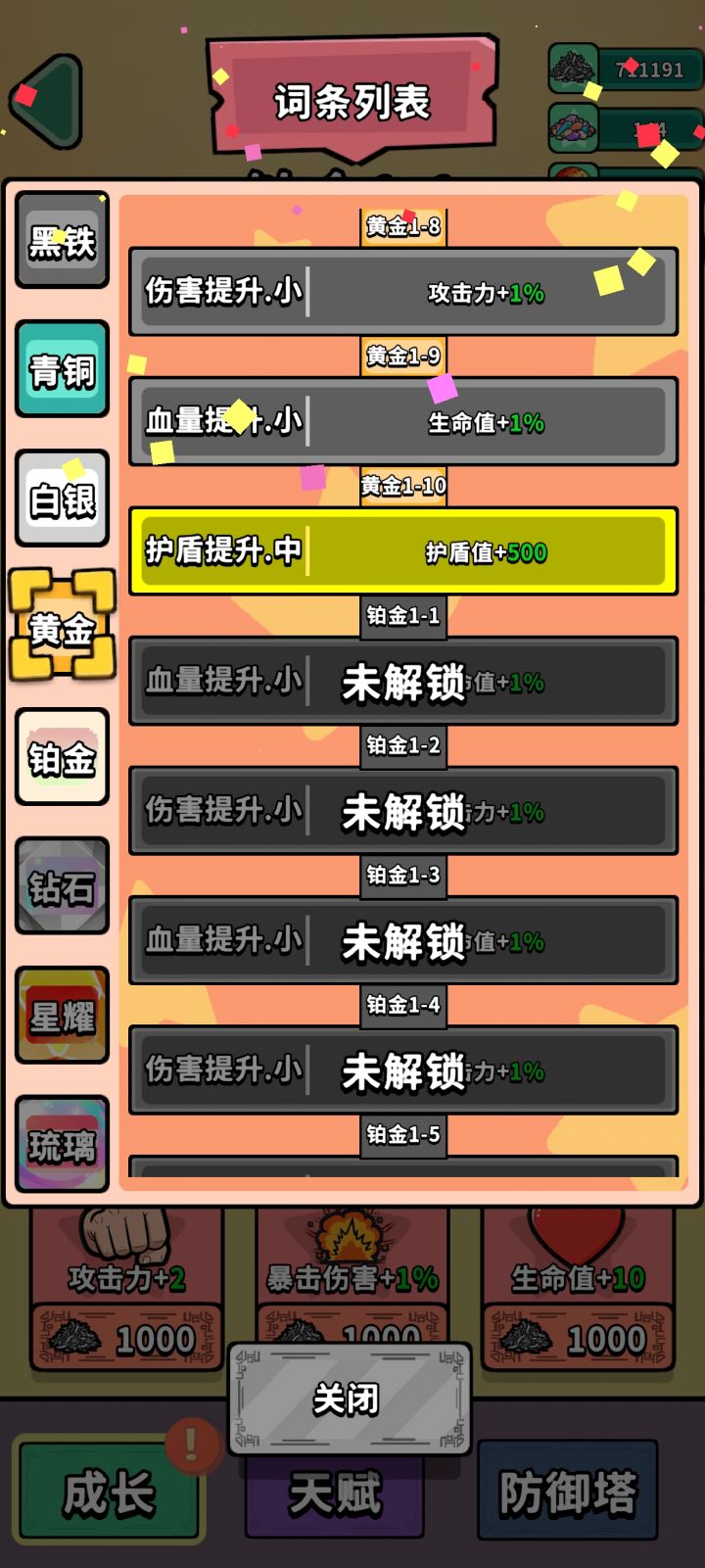The image size is (705, 1568).
Task: Select the 星耀 (Star) tier icon
Action: (62, 1016)
